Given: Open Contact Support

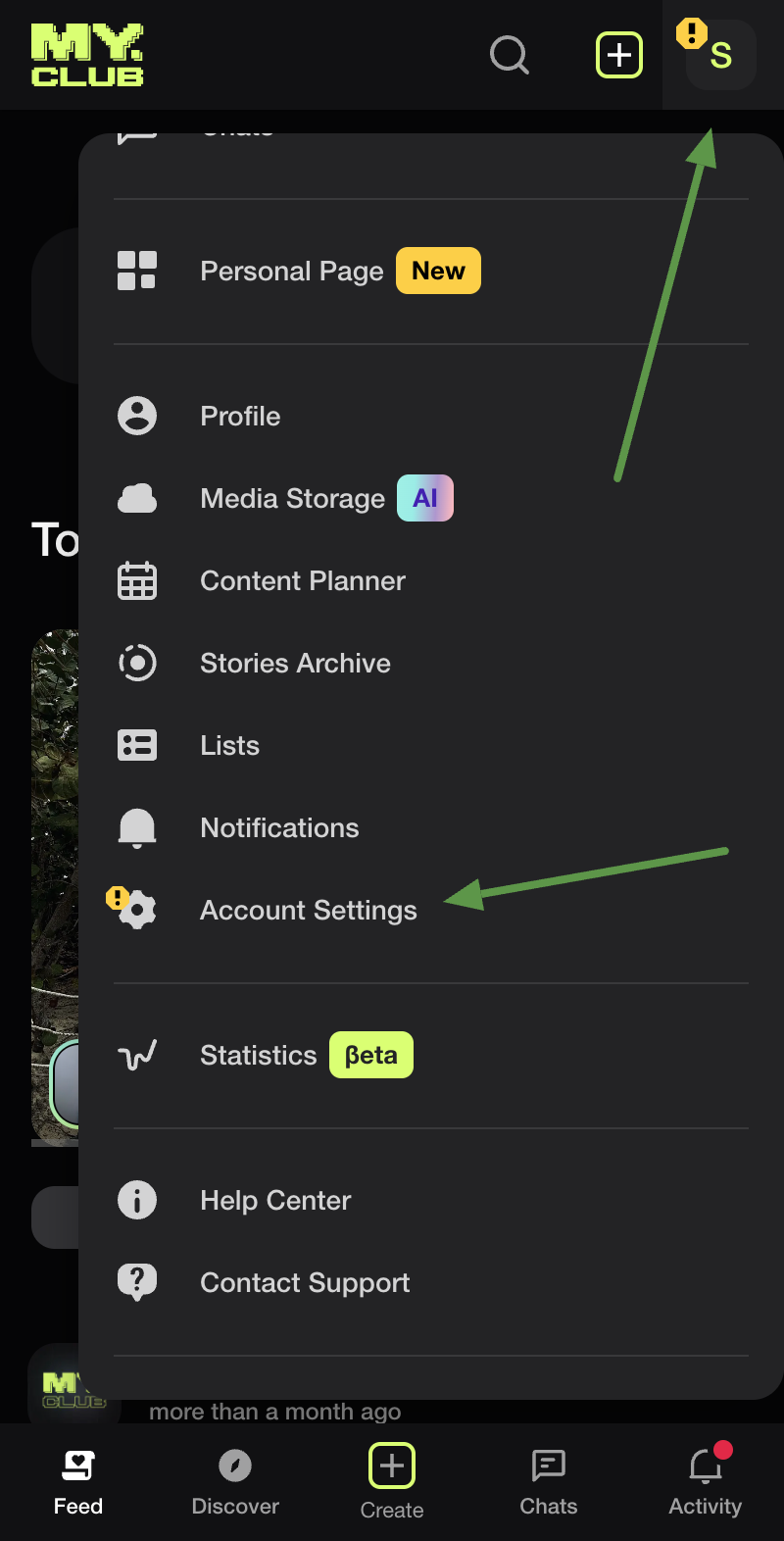Looking at the screenshot, I should tap(304, 1282).
